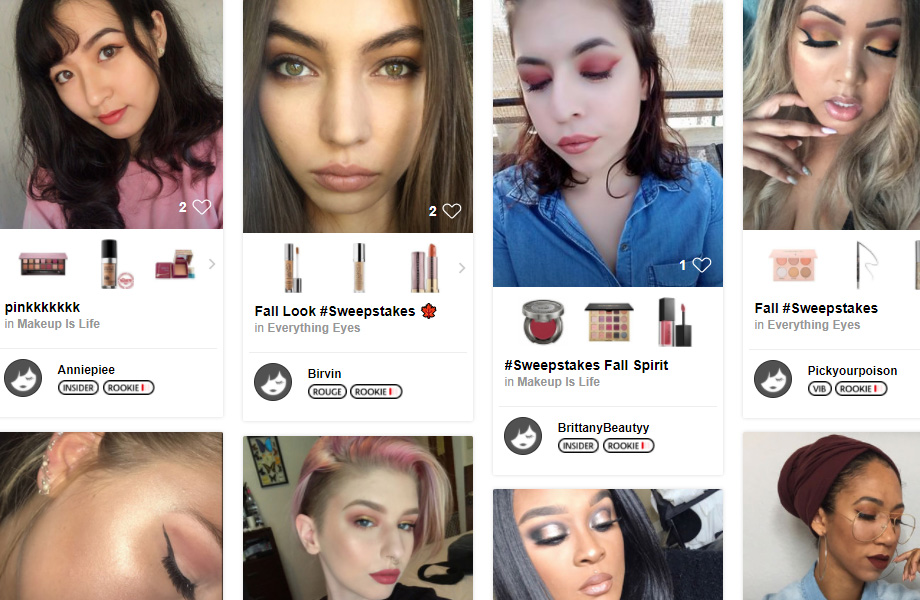Screen dimensions: 920x600
Task: Open the pink-haired undercut look photo
Action: 357,520
